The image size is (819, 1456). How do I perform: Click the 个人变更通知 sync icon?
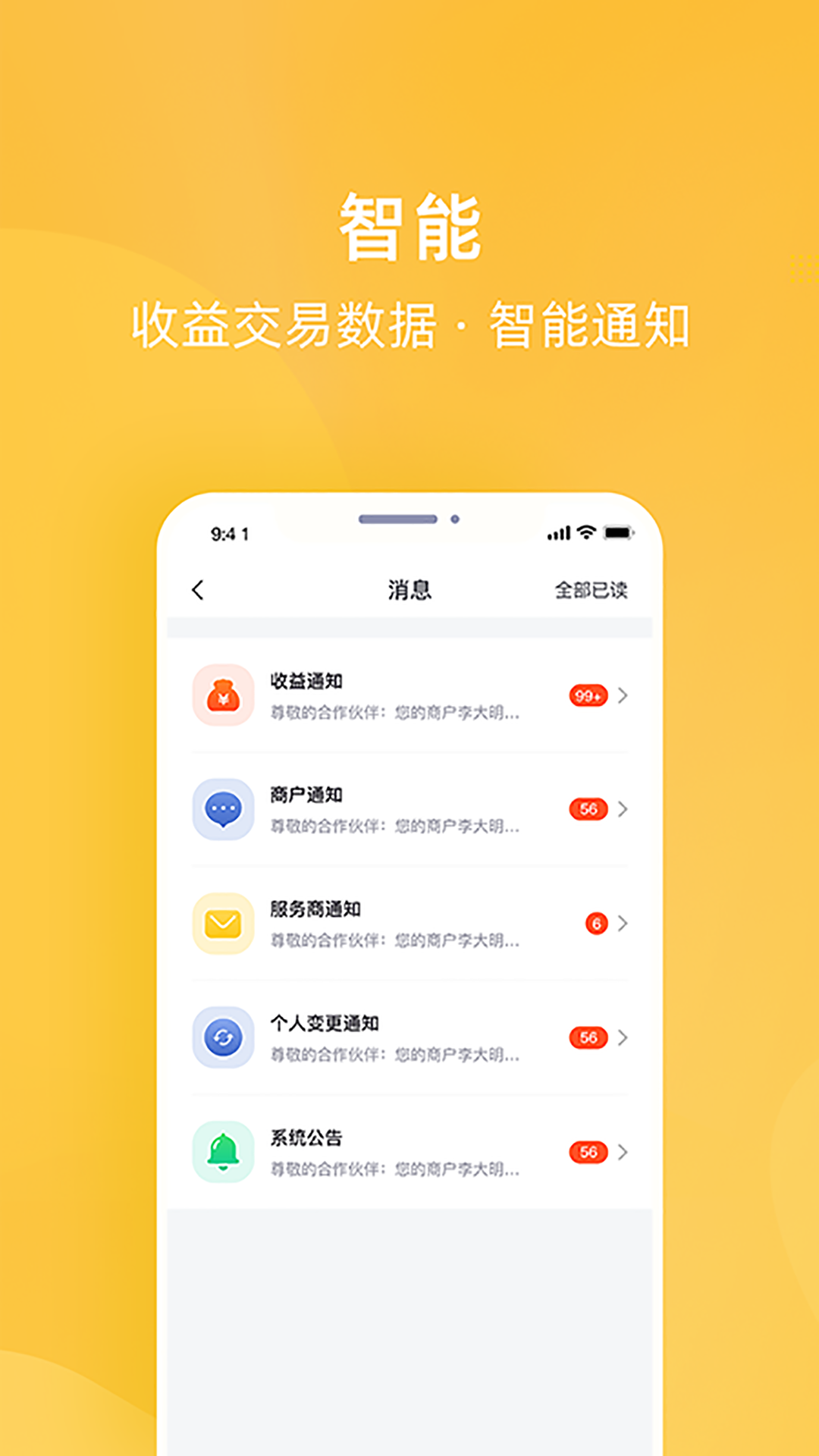[223, 1037]
